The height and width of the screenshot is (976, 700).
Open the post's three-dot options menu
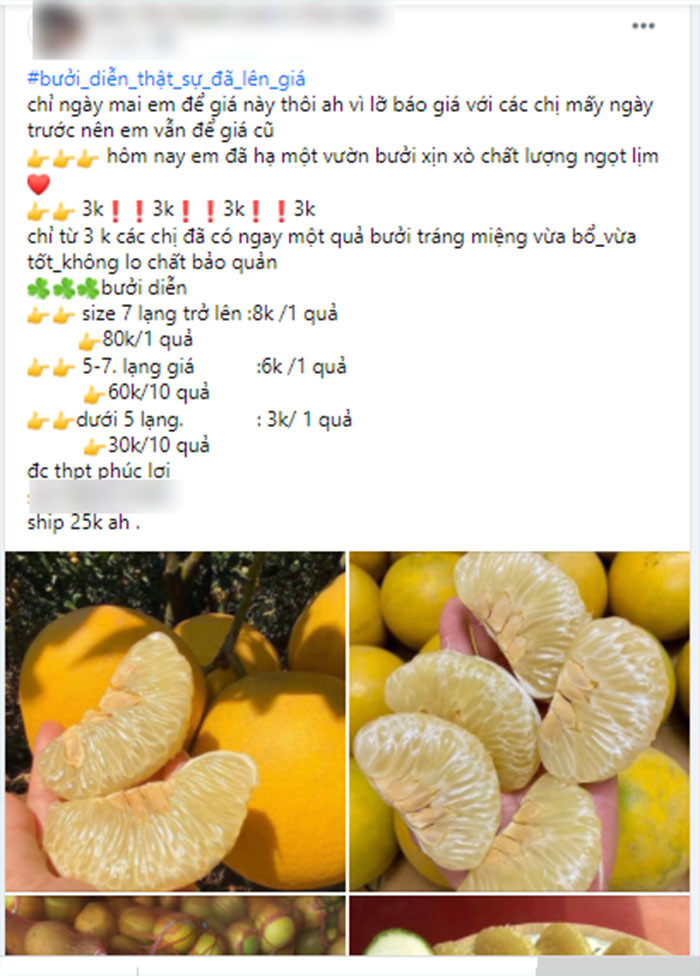642,26
